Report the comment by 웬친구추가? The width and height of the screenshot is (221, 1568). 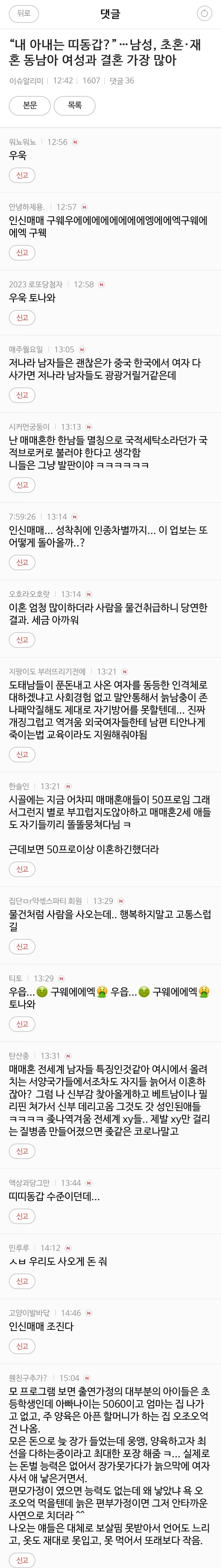(22, 1560)
